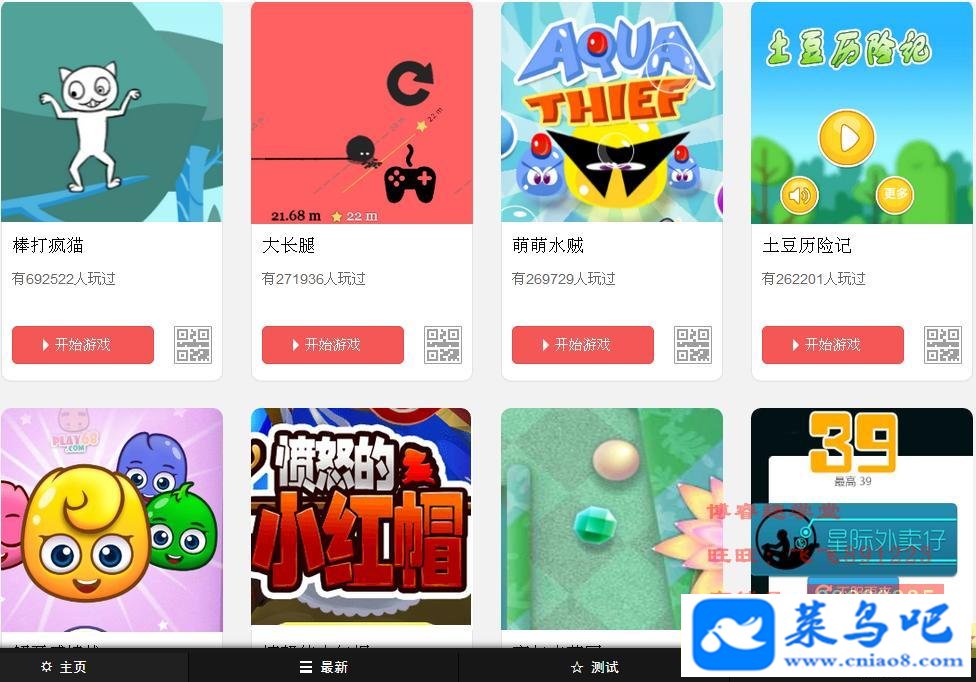Screen dimensions: 976x682
Task: Switch to the 测试 tab
Action: pos(595,667)
